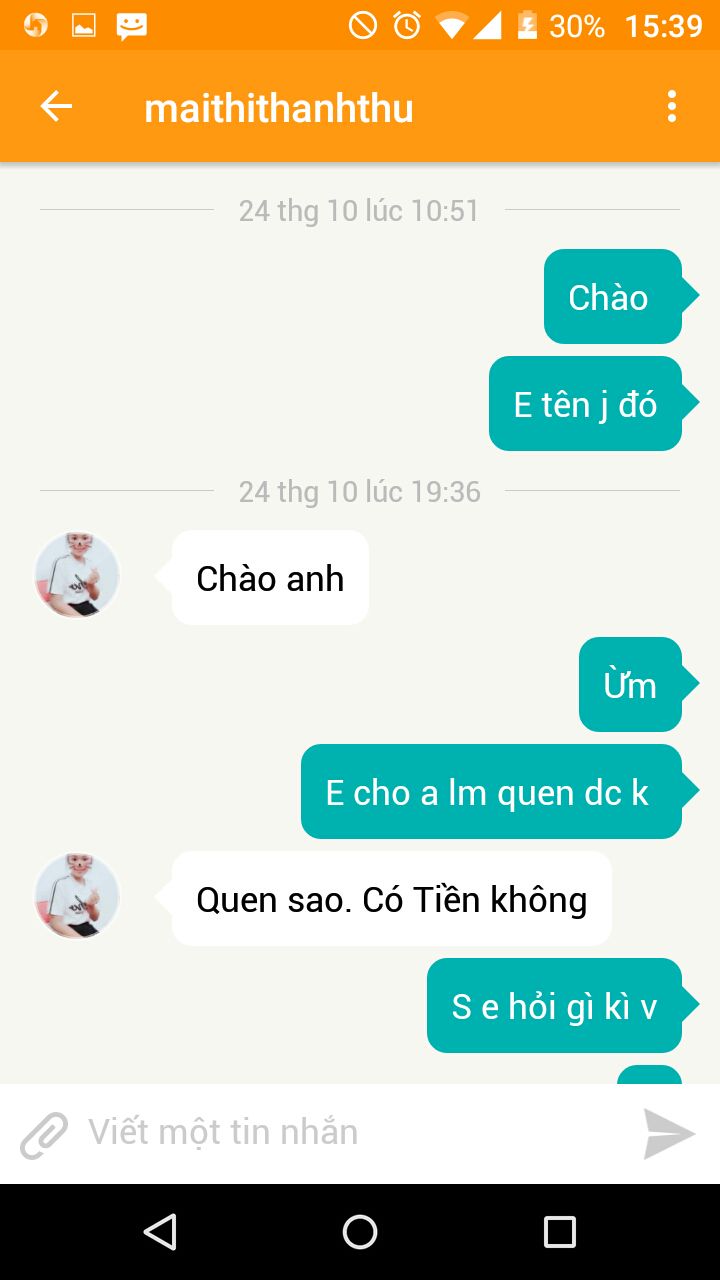Open recent apps from navigation bar

[x=559, y=1232]
